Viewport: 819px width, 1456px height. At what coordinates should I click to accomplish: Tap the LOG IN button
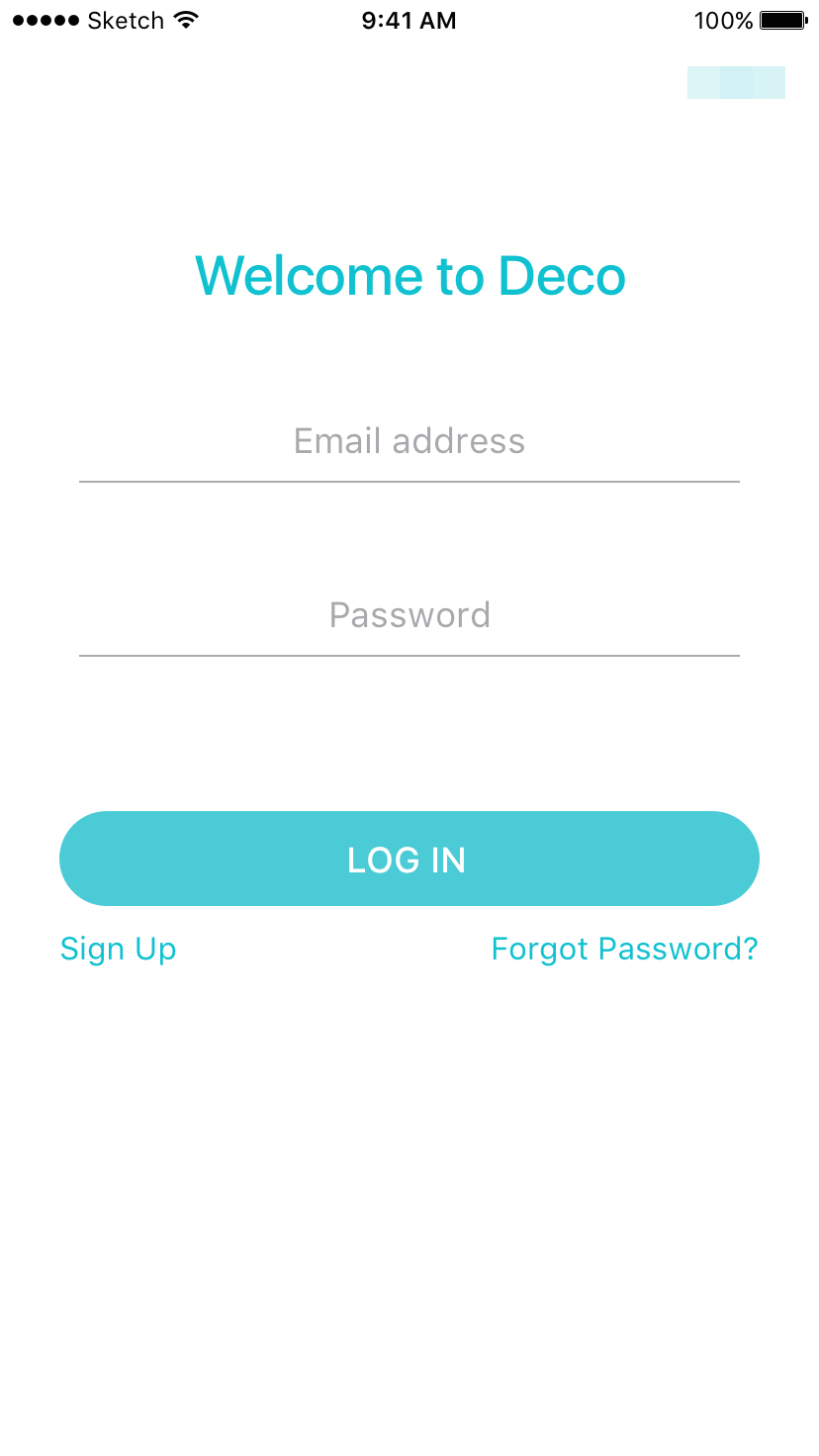click(409, 859)
